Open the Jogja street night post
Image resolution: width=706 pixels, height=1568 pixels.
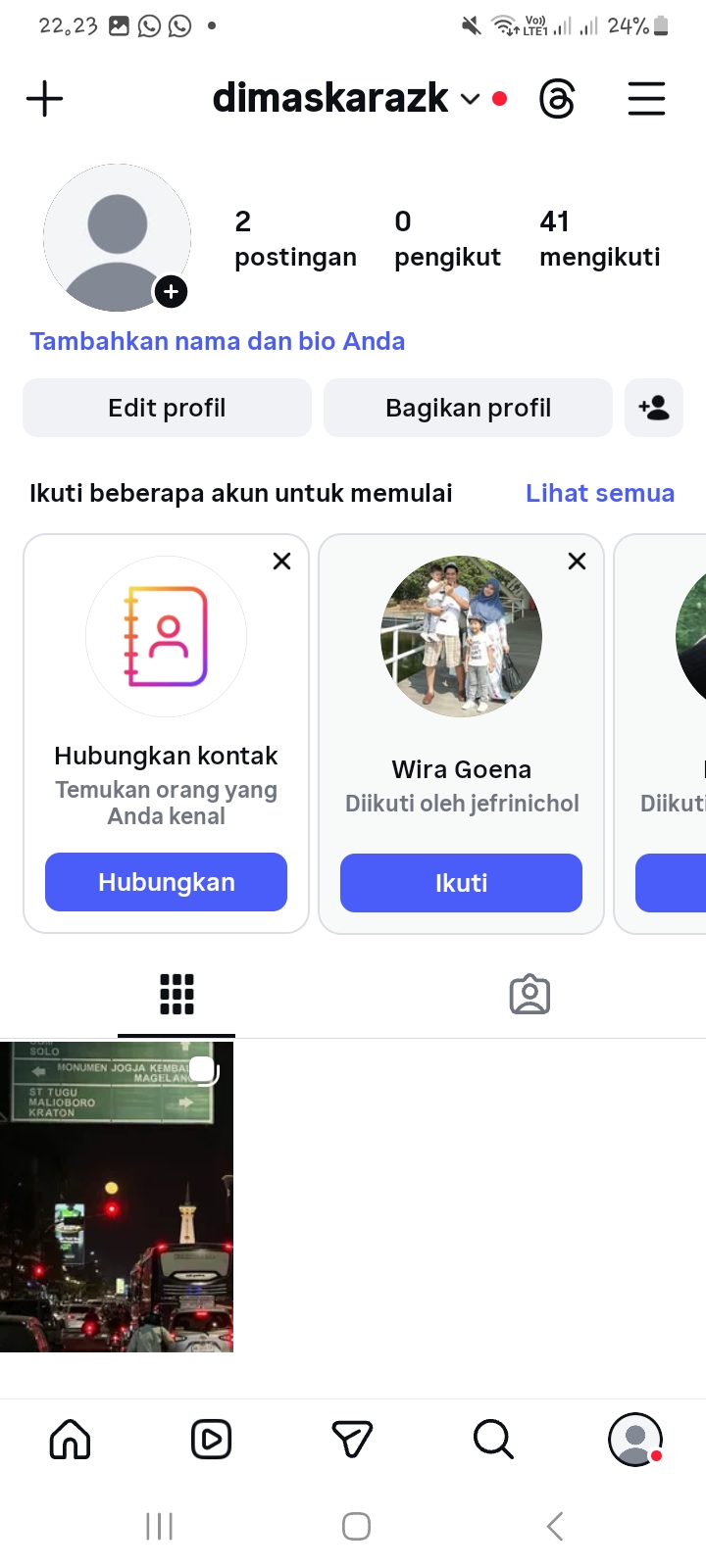point(117,1196)
